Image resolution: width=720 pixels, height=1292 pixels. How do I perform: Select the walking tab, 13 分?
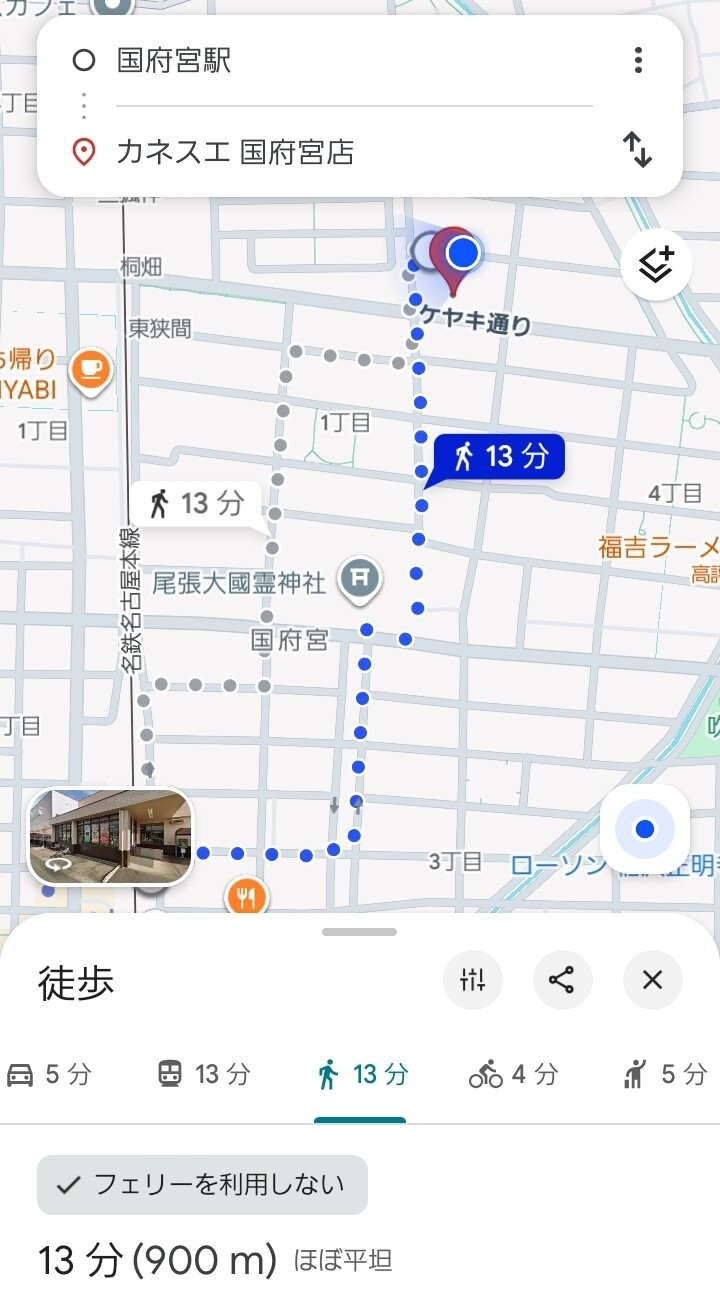click(x=361, y=1075)
